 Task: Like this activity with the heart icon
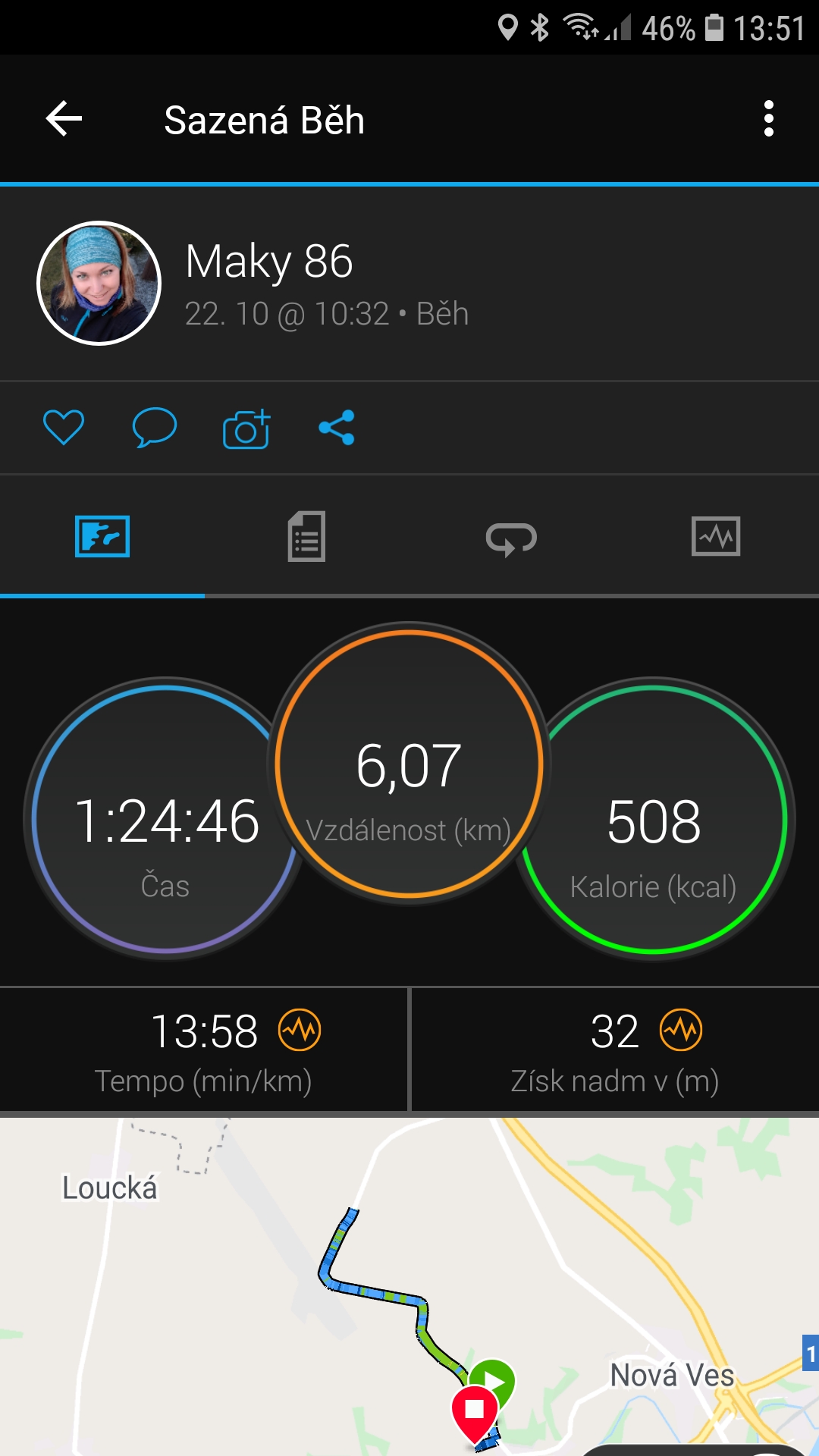click(x=64, y=428)
